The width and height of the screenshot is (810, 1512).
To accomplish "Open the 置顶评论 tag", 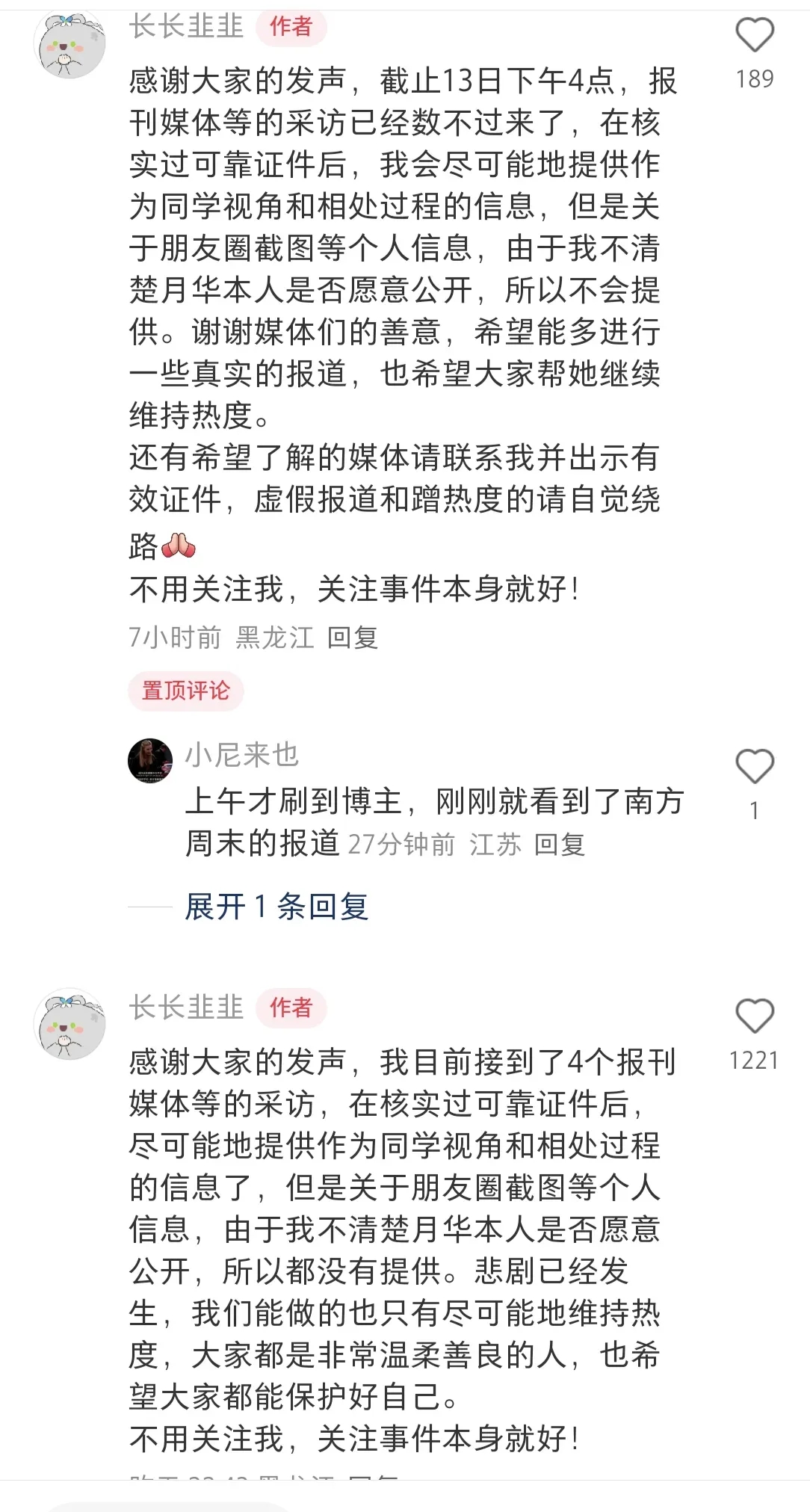I will tap(185, 692).
